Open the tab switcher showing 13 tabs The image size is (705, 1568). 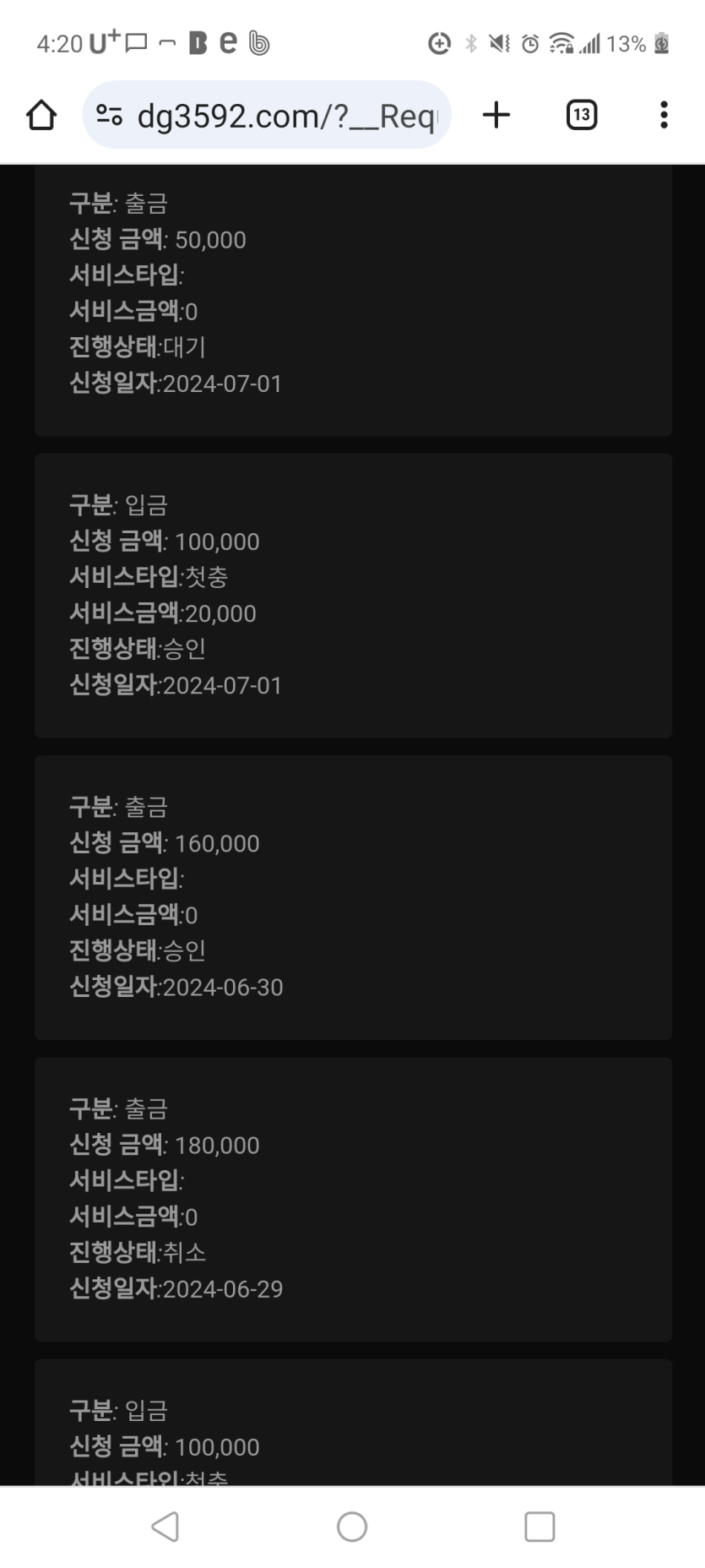581,115
